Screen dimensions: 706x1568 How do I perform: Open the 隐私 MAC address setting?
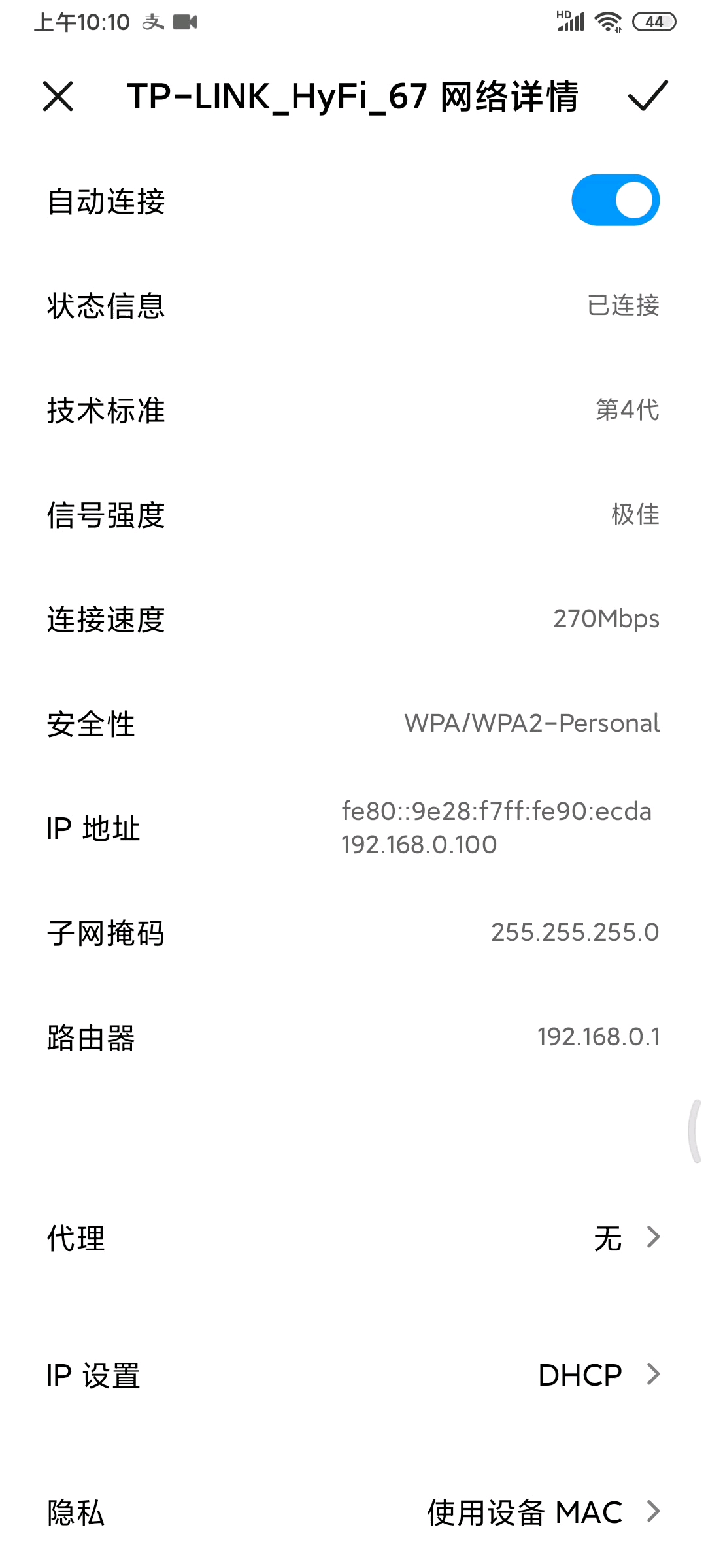tap(353, 1512)
